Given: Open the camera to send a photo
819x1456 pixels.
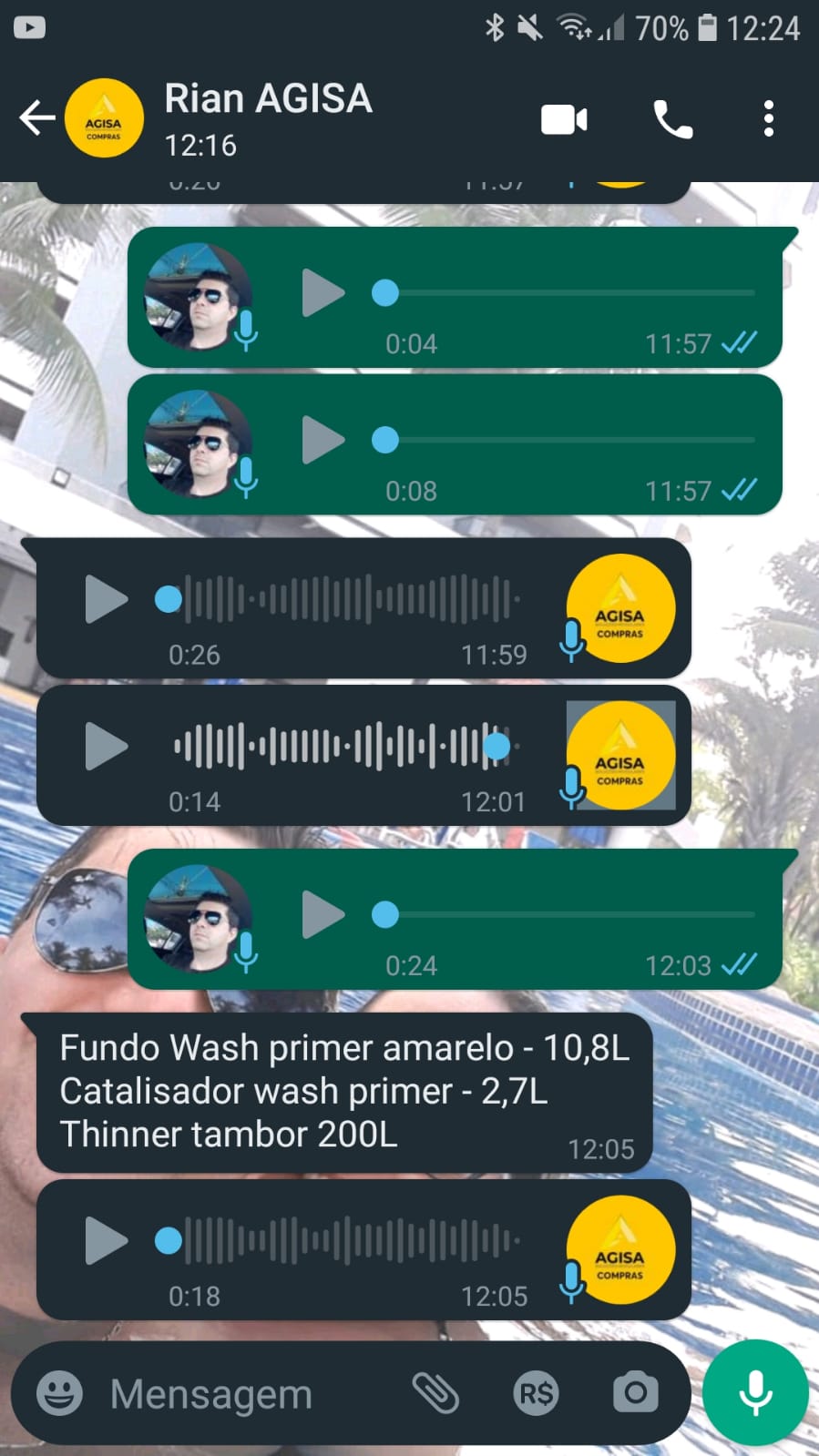Looking at the screenshot, I should pos(635,1393).
